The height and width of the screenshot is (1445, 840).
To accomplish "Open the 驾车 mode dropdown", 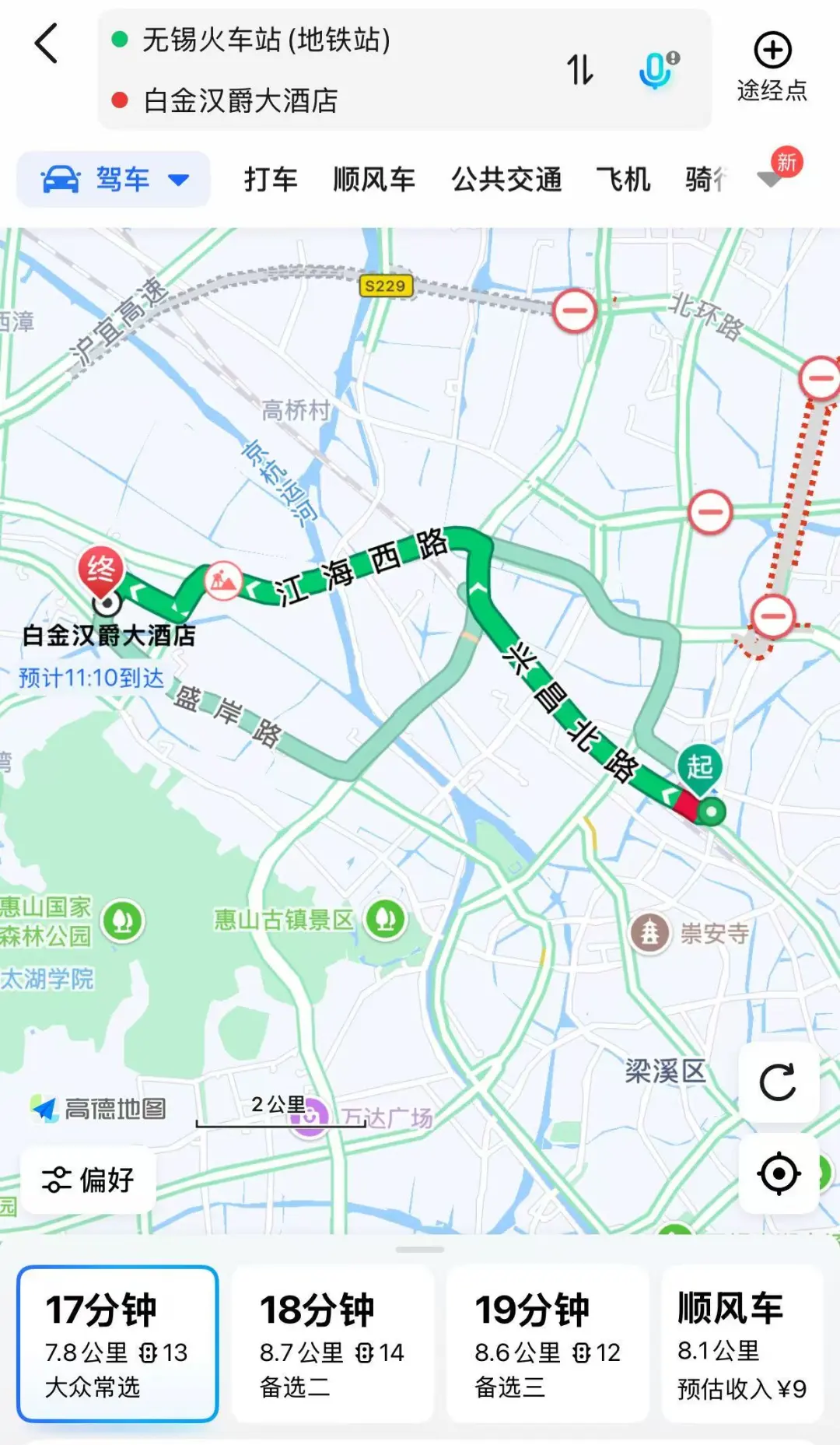I will 114,180.
